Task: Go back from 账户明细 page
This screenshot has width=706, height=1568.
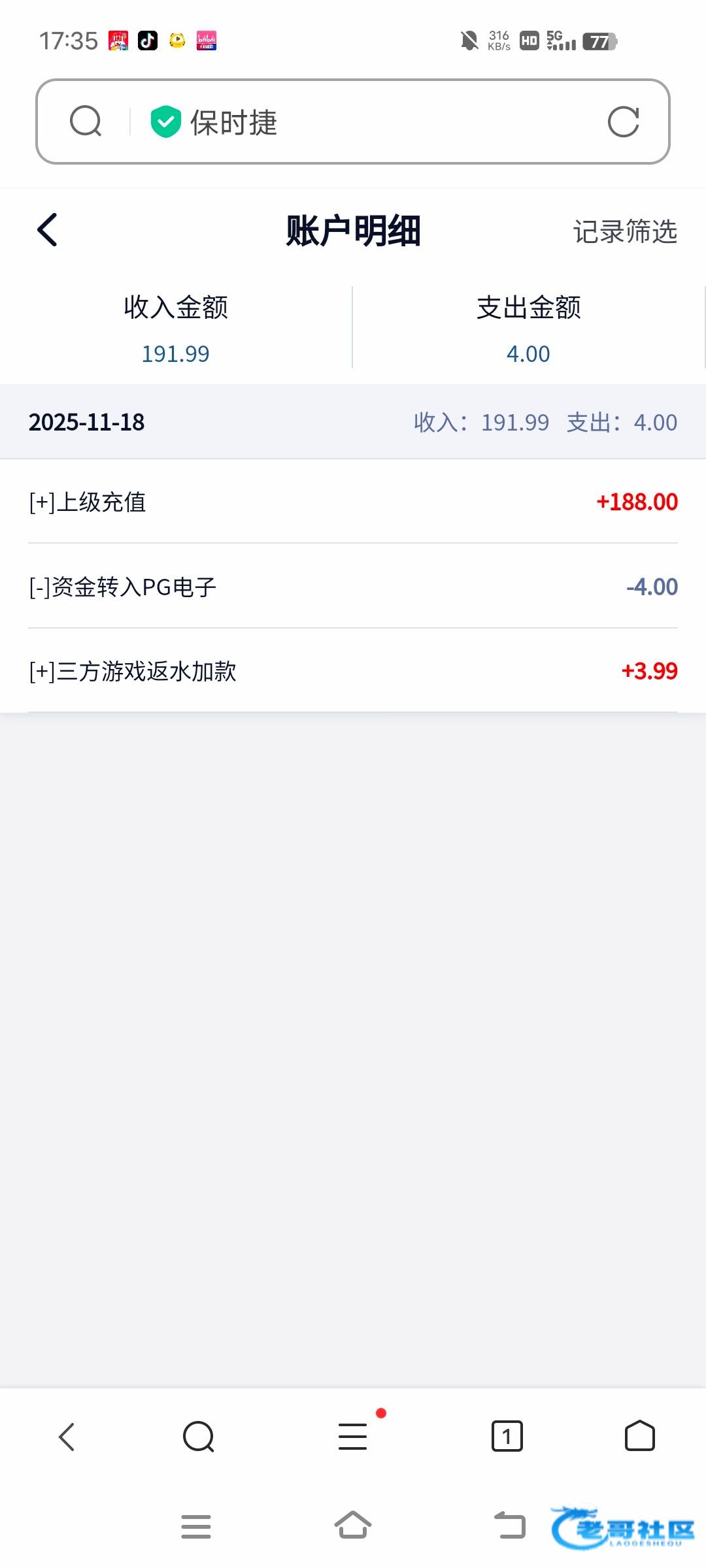Action: click(x=48, y=230)
